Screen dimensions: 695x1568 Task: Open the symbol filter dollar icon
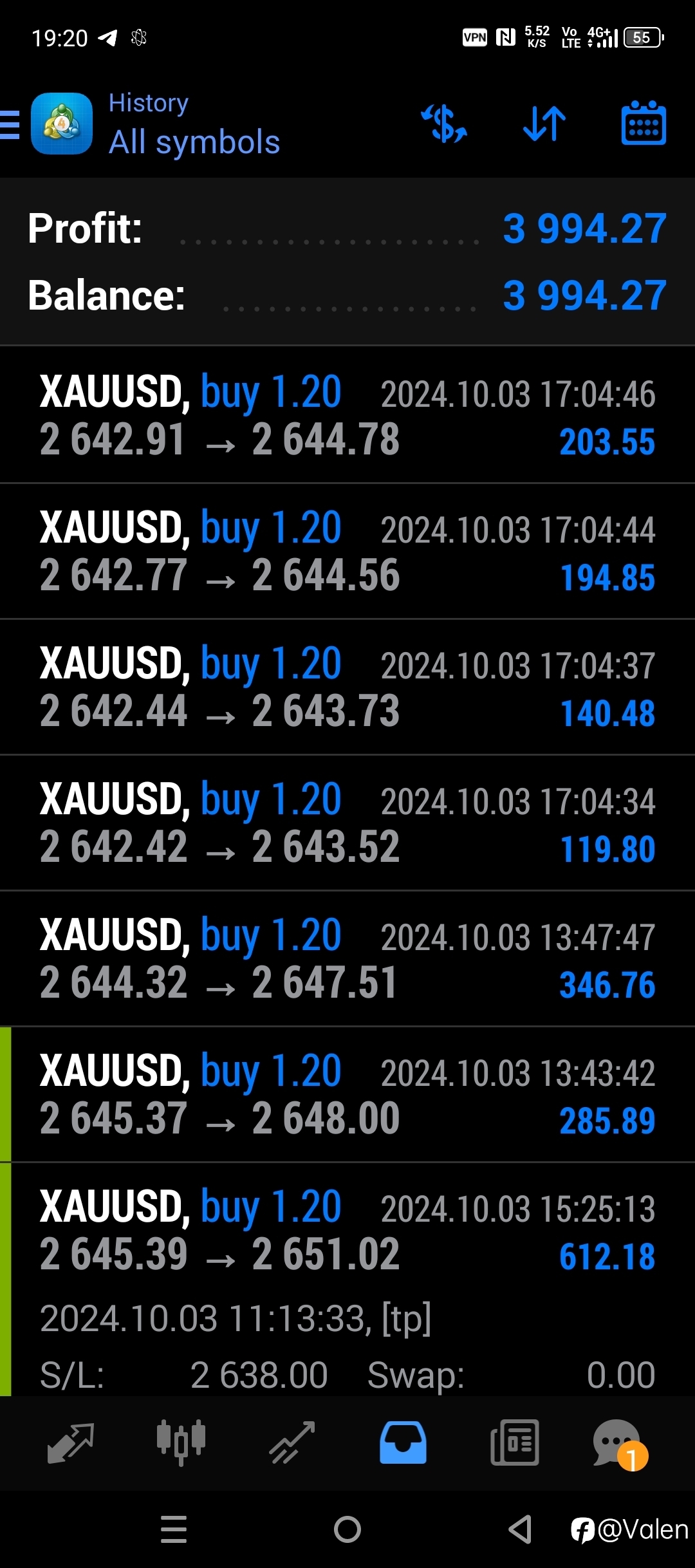pyautogui.click(x=444, y=124)
